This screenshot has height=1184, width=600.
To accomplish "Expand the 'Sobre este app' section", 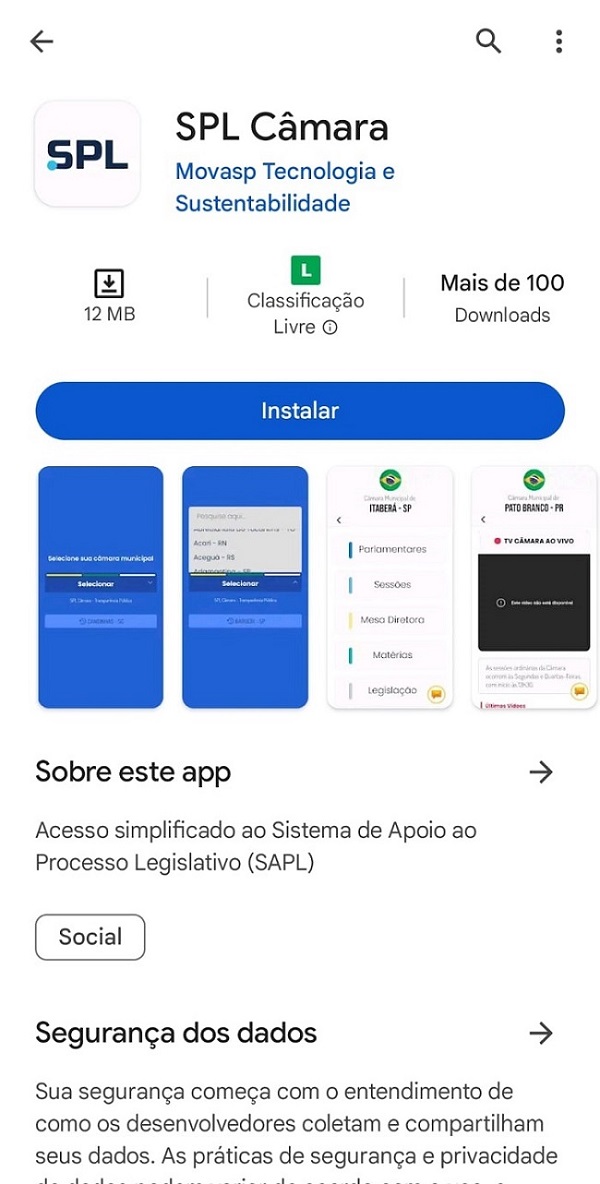I will click(540, 772).
